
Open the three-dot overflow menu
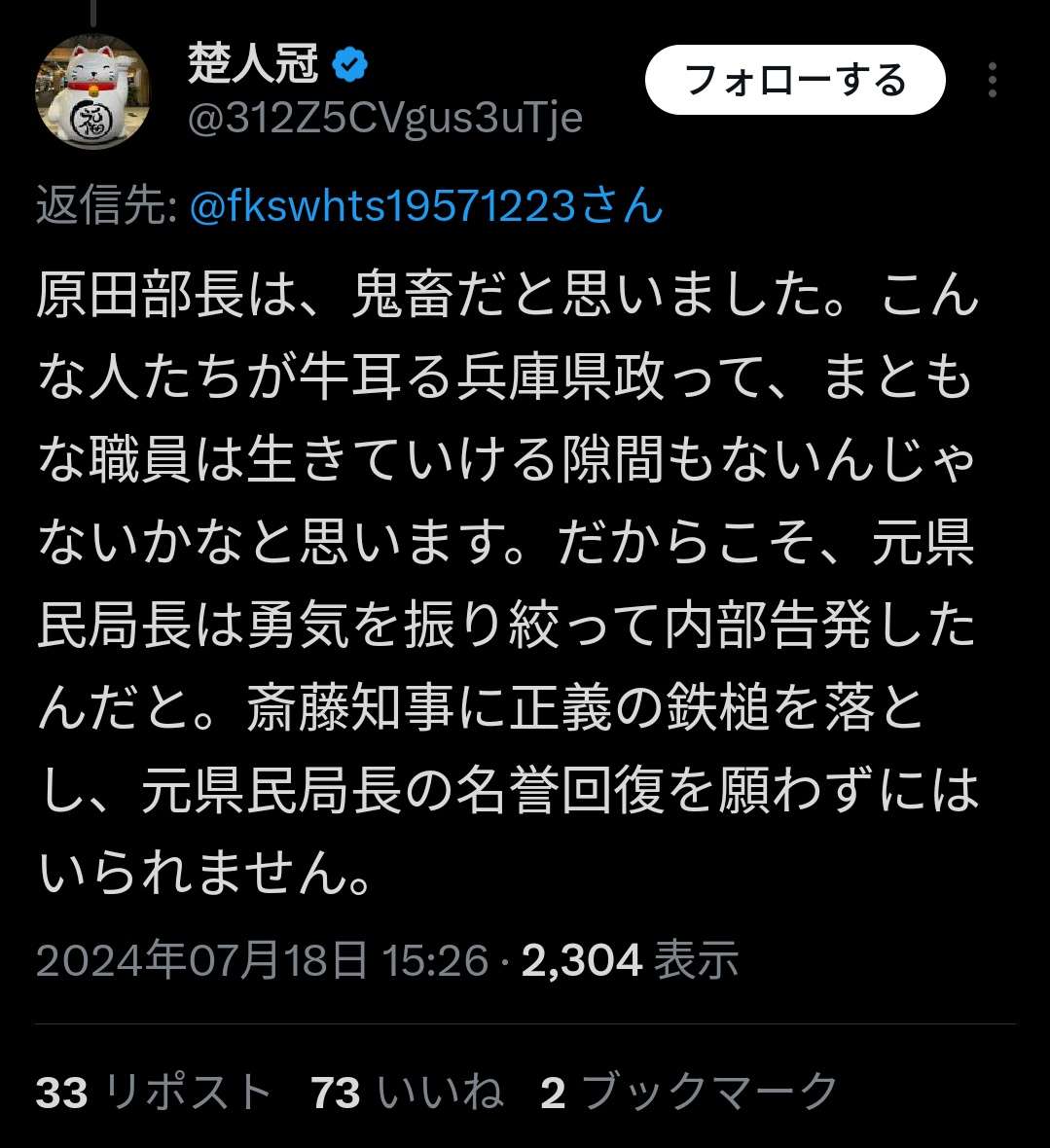tap(992, 81)
